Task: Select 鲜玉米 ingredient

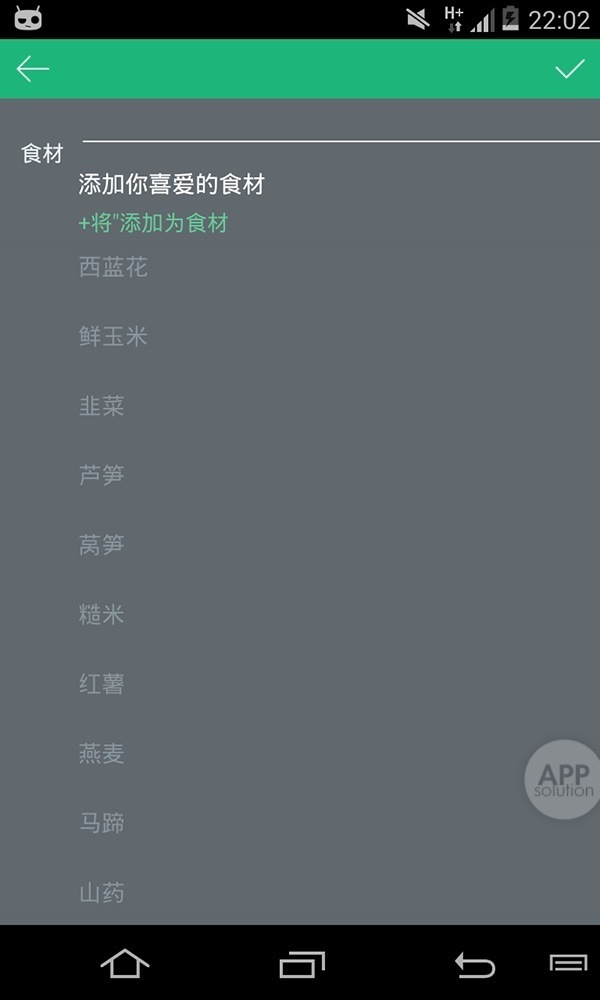Action: point(113,336)
